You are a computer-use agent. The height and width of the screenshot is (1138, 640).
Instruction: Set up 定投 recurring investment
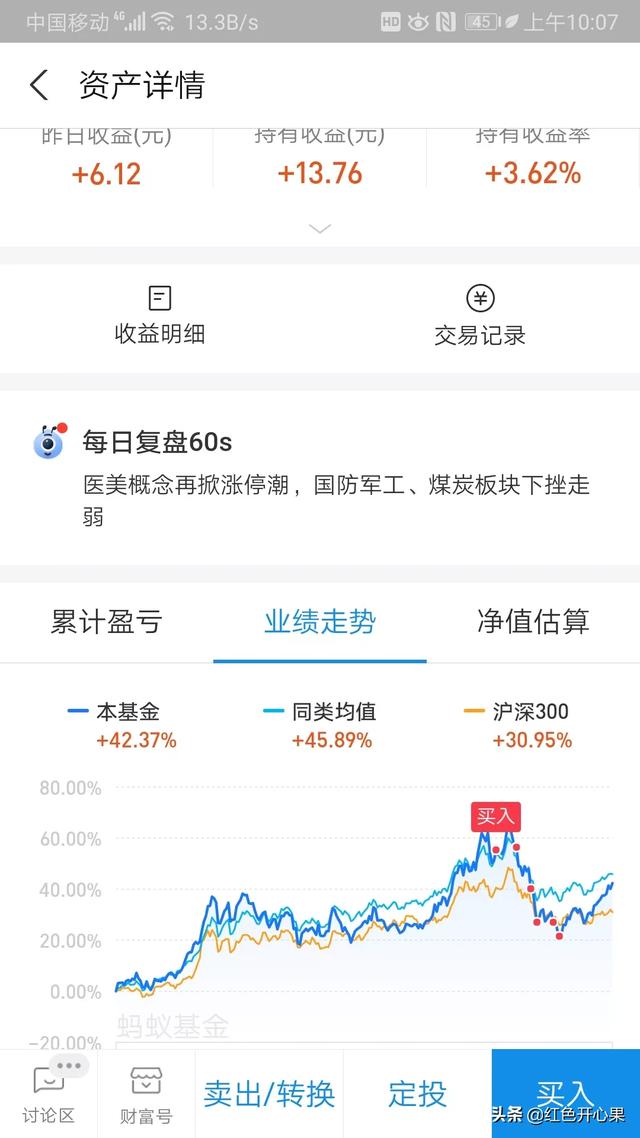(x=417, y=1093)
